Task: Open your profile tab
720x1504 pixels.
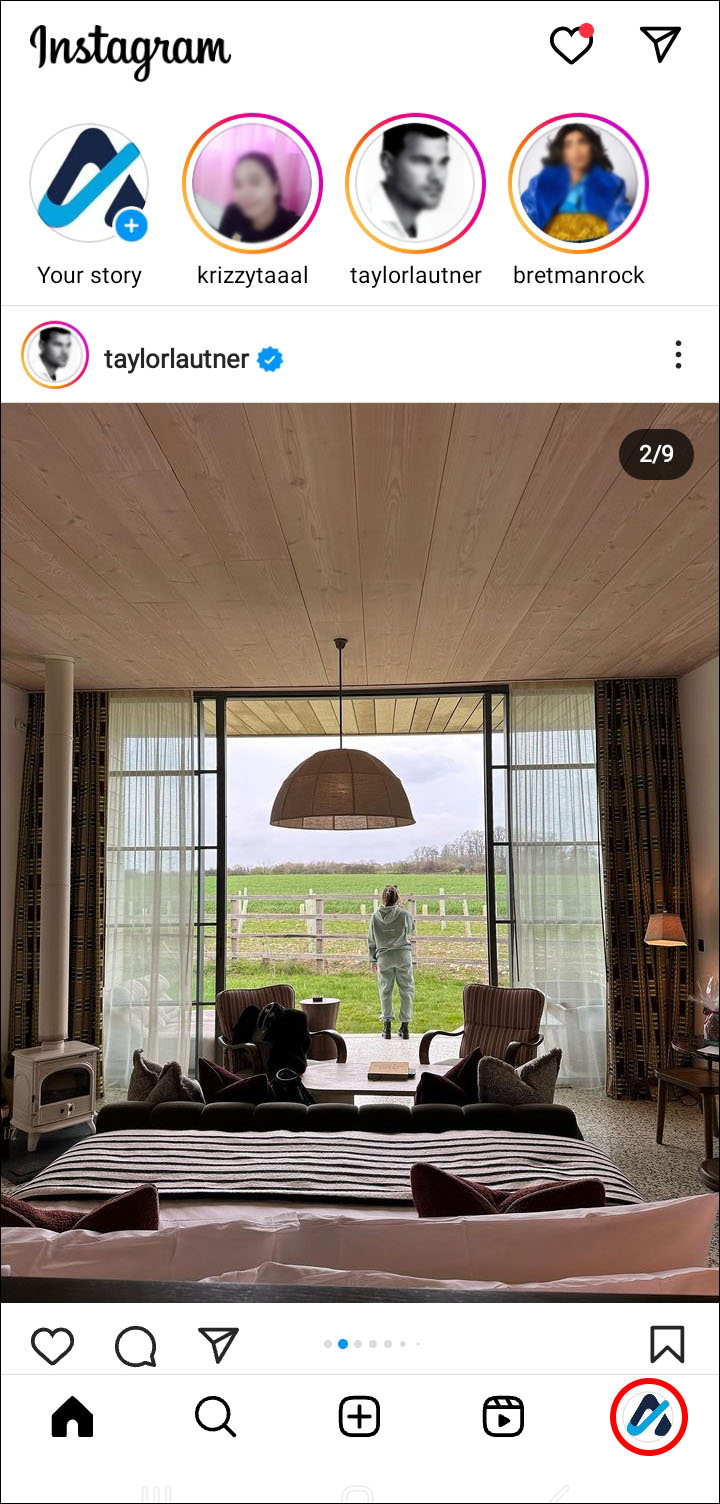Action: [648, 1416]
